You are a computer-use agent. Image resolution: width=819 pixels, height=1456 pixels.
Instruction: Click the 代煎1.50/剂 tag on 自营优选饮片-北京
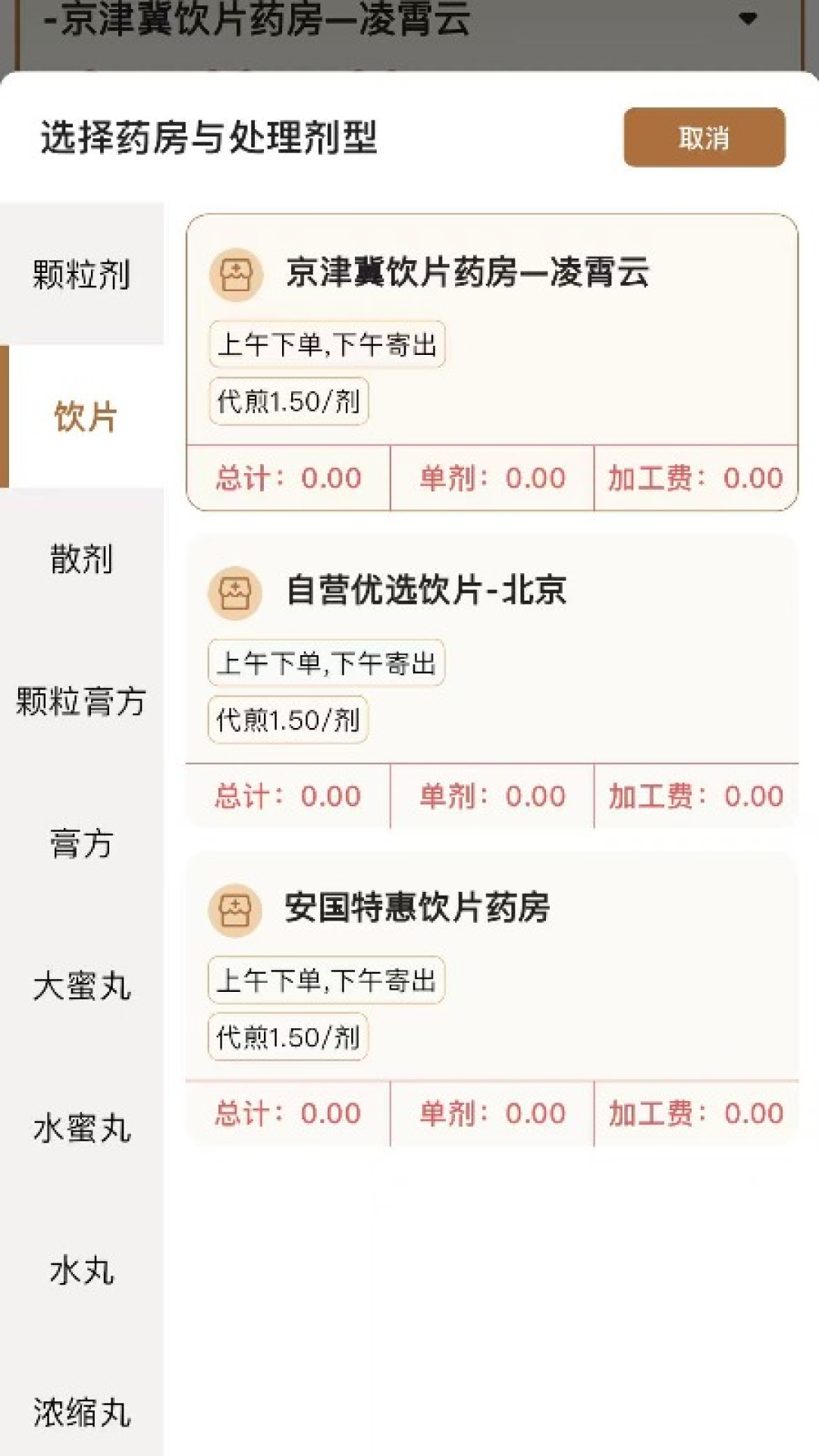pyautogui.click(x=288, y=720)
